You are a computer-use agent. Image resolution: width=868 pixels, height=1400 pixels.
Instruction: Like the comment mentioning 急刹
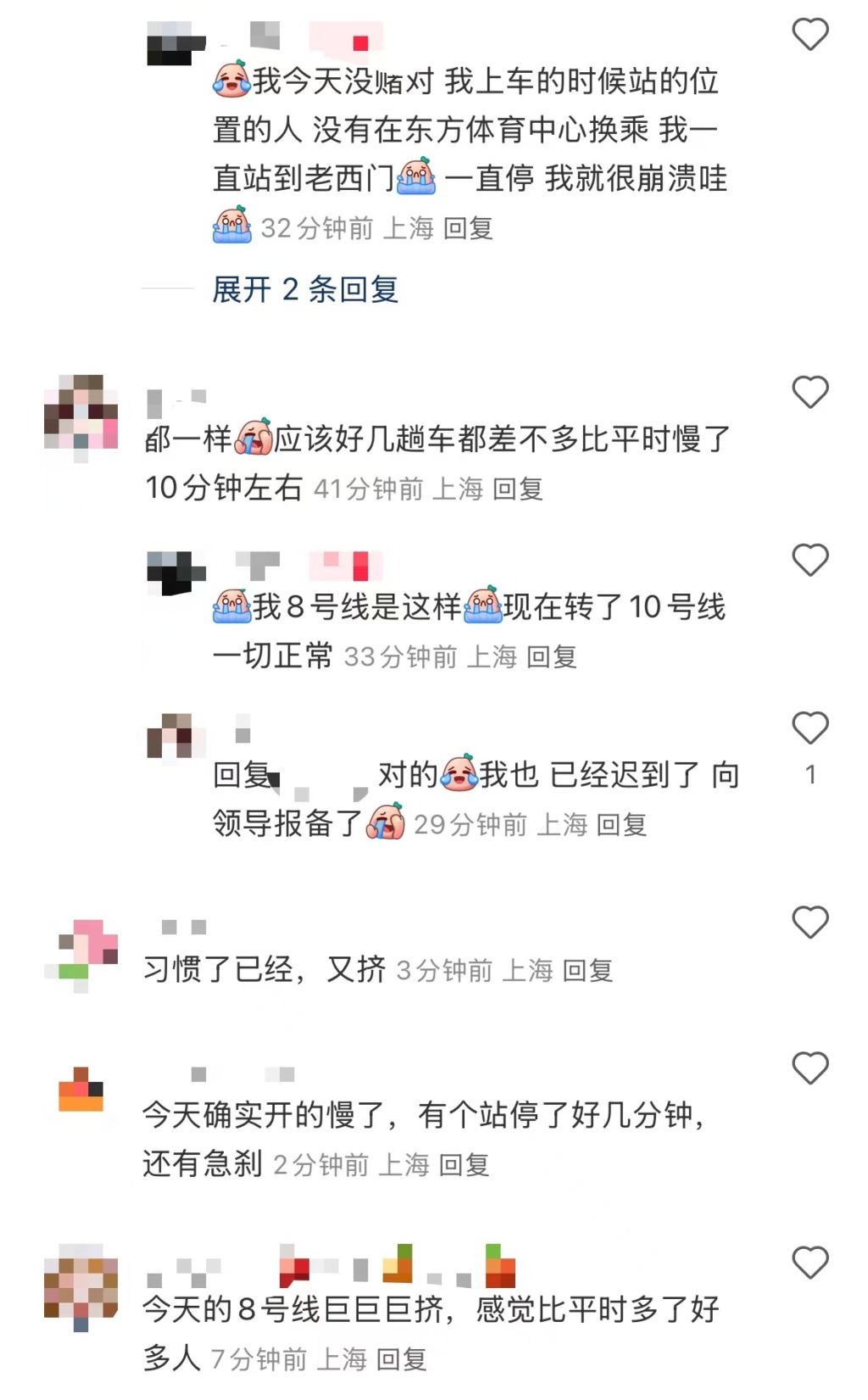click(x=810, y=1068)
